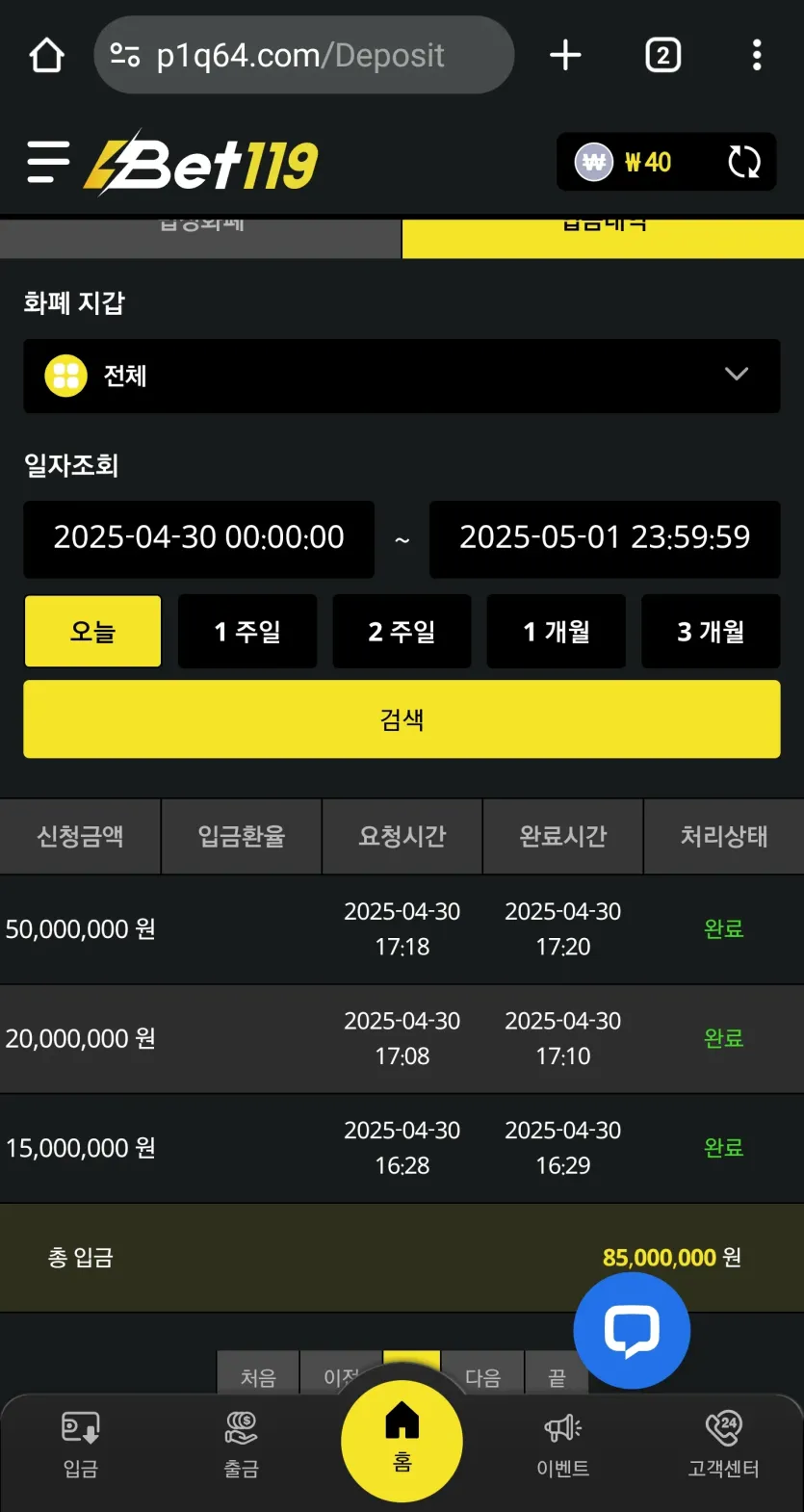The width and height of the screenshot is (804, 1512).
Task: Switch to the 출금 tab
Action: point(241,1445)
